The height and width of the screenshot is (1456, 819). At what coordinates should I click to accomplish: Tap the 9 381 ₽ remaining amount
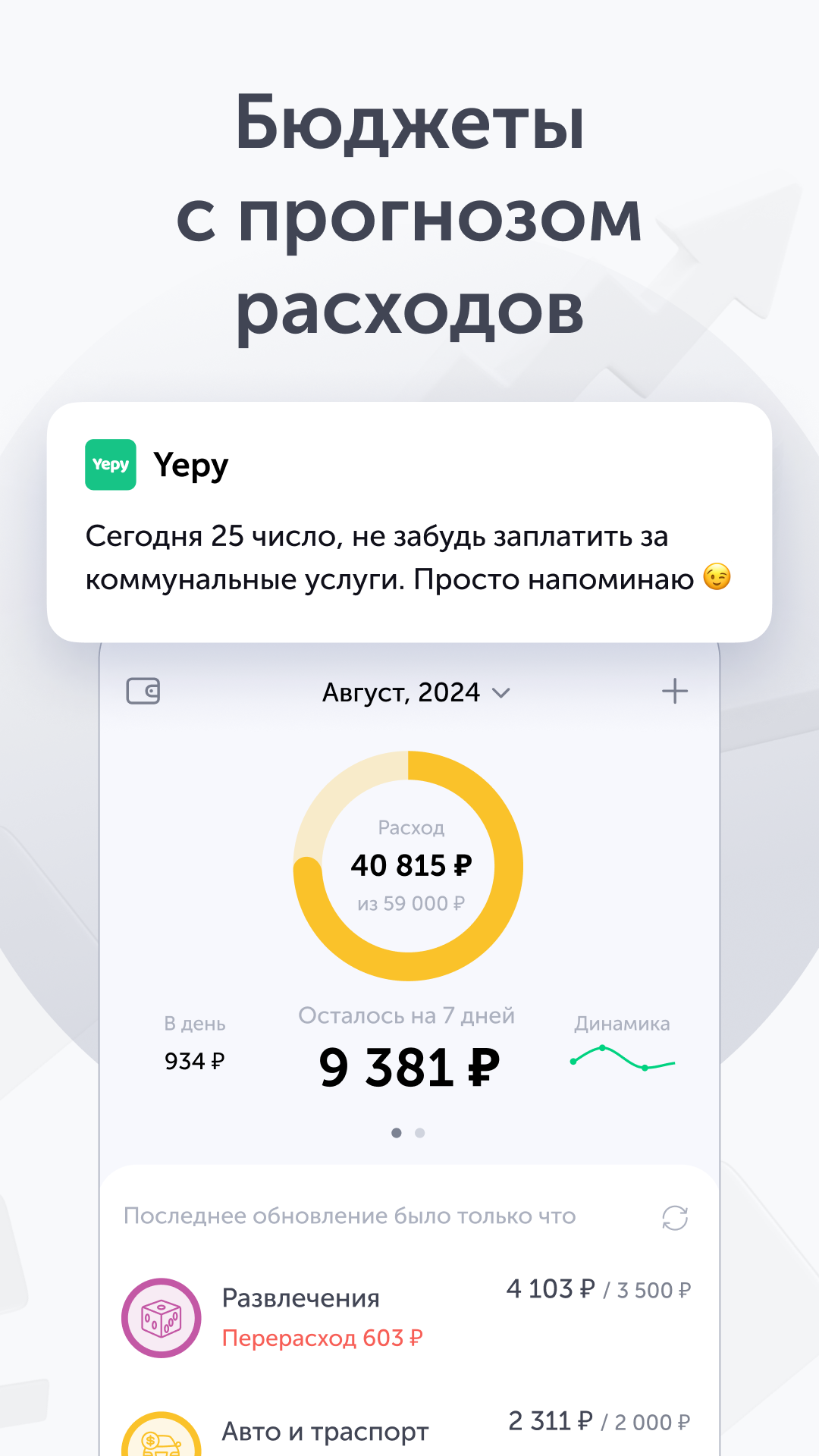pyautogui.click(x=409, y=1065)
